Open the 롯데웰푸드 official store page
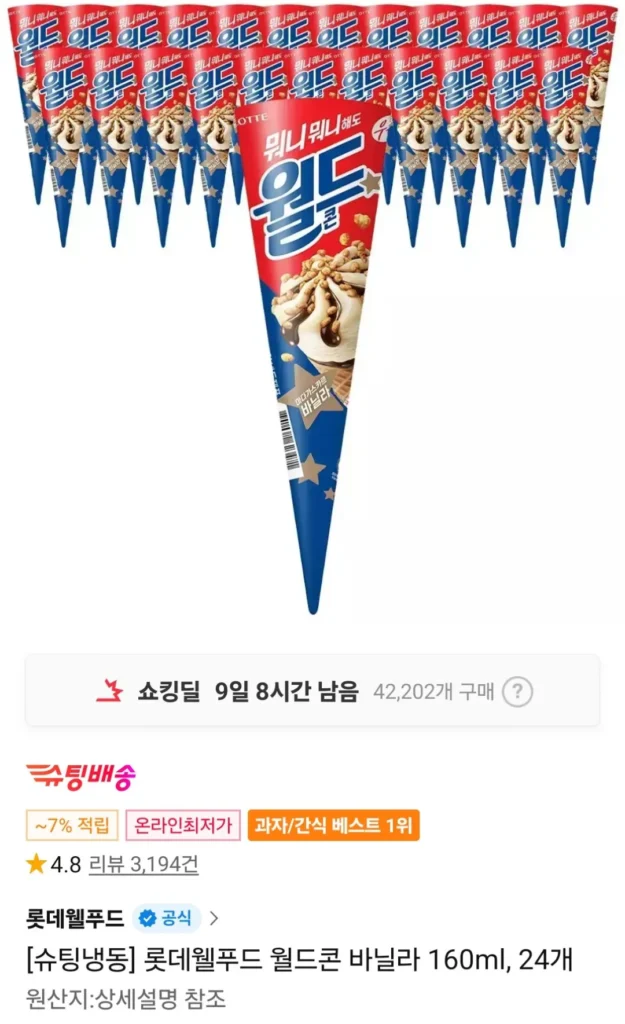Screen dimensions: 625x1024 tap(75, 917)
